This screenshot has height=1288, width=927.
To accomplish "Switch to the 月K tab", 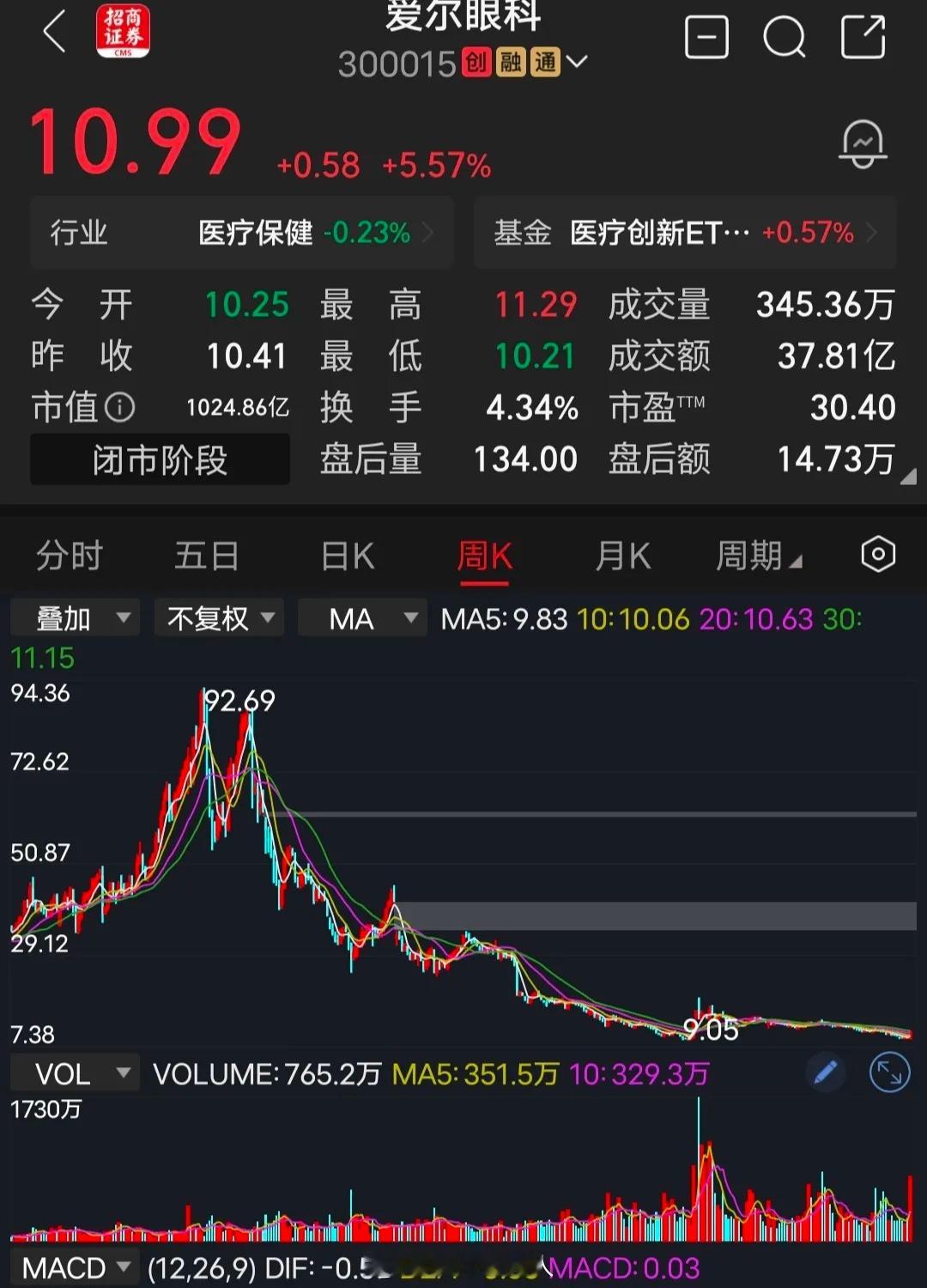I will coord(622,555).
